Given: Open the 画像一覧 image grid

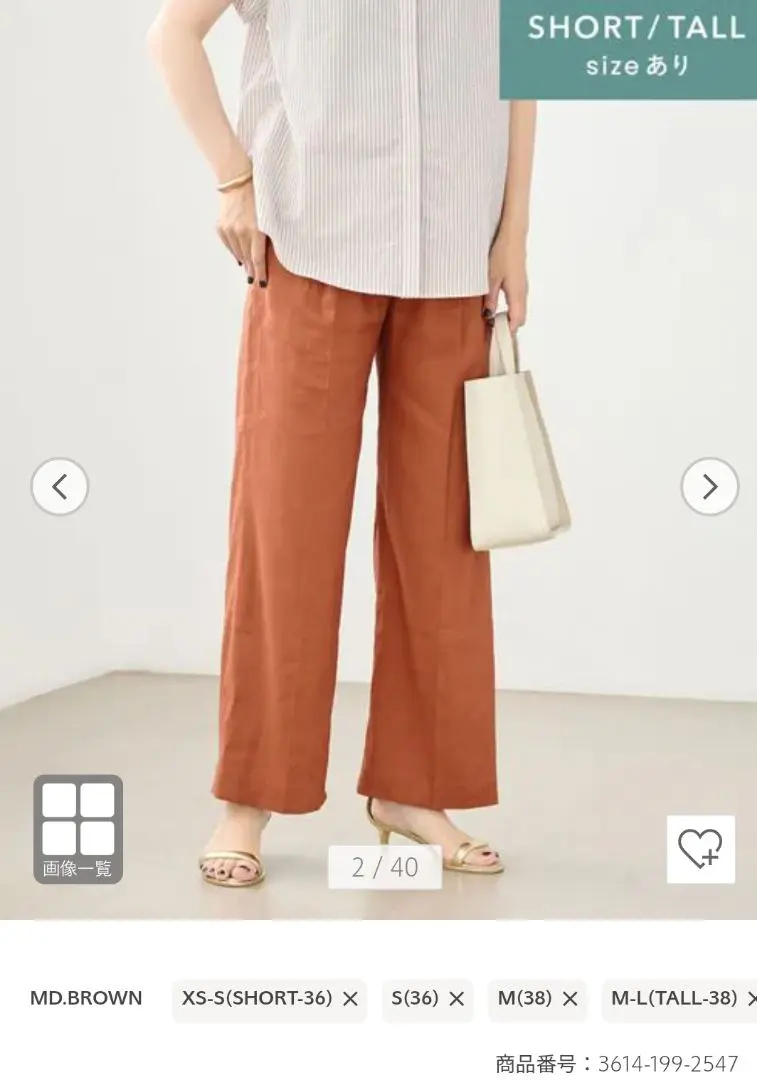Looking at the screenshot, I should point(78,829).
